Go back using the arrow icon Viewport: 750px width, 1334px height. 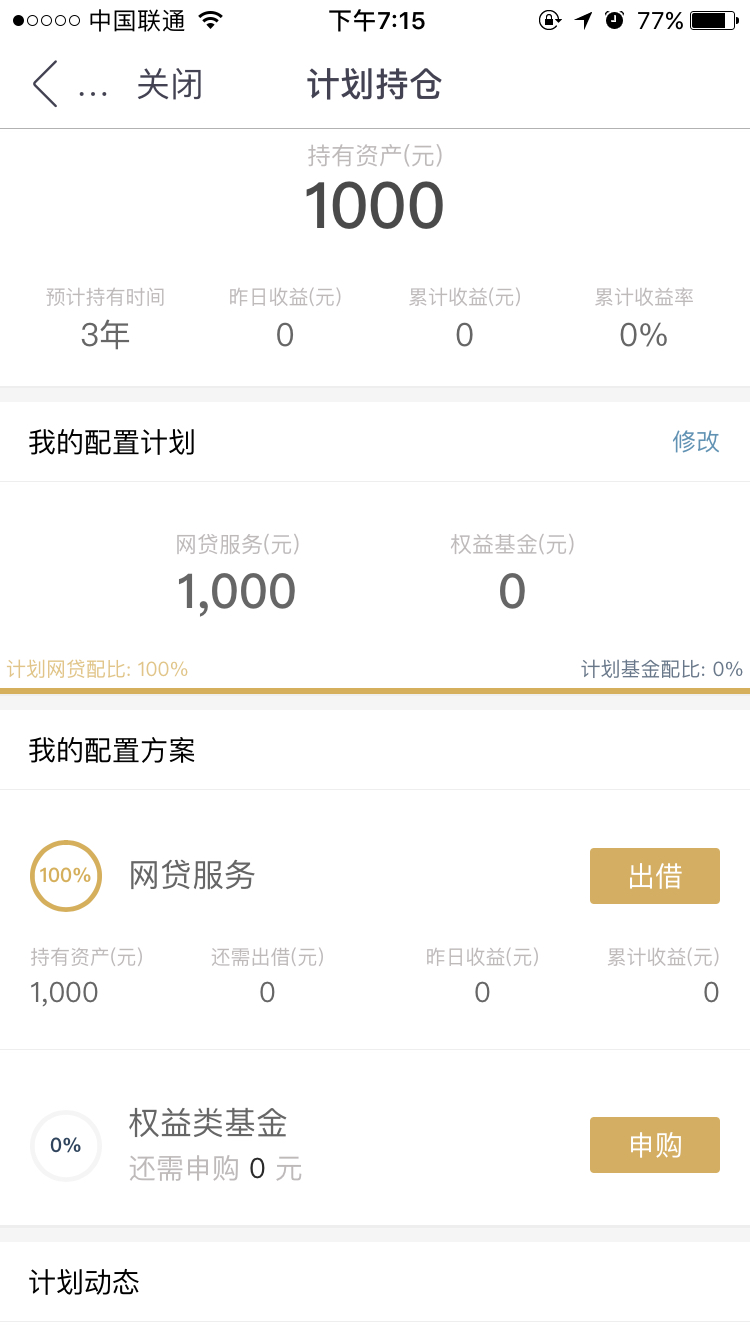click(x=45, y=84)
